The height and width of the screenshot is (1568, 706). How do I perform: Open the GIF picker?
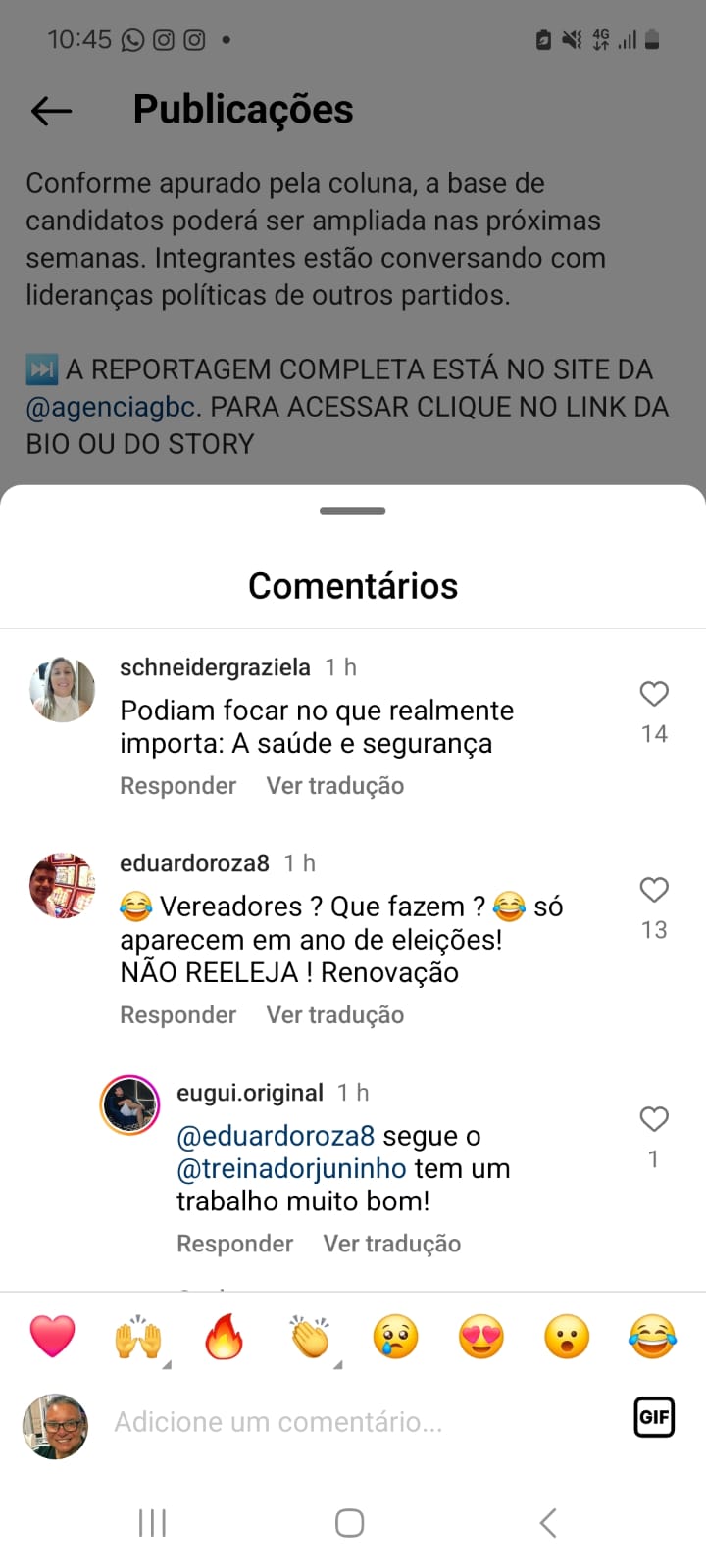pyautogui.click(x=654, y=1417)
